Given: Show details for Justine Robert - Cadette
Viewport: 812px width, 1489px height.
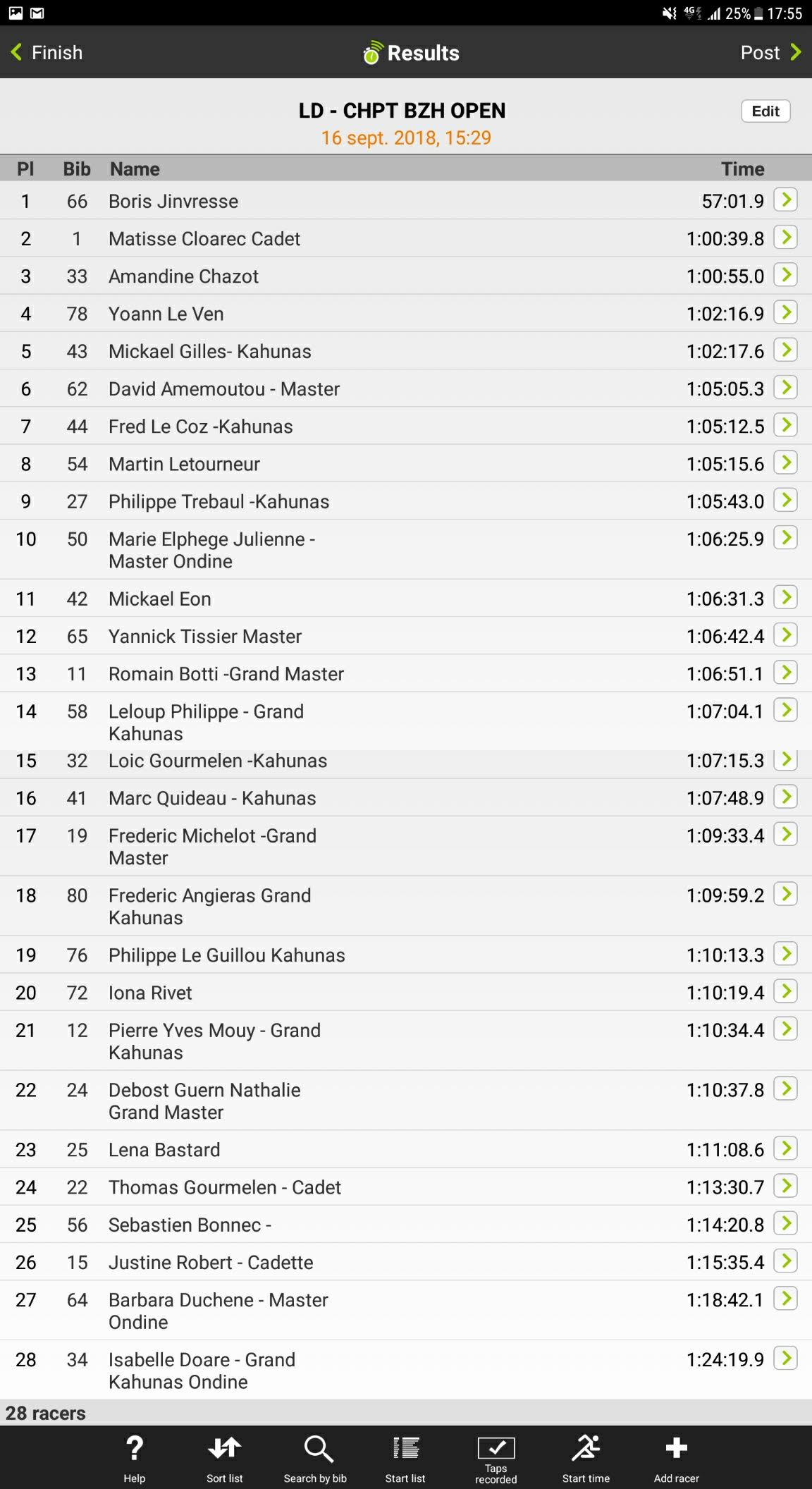Looking at the screenshot, I should click(785, 1261).
